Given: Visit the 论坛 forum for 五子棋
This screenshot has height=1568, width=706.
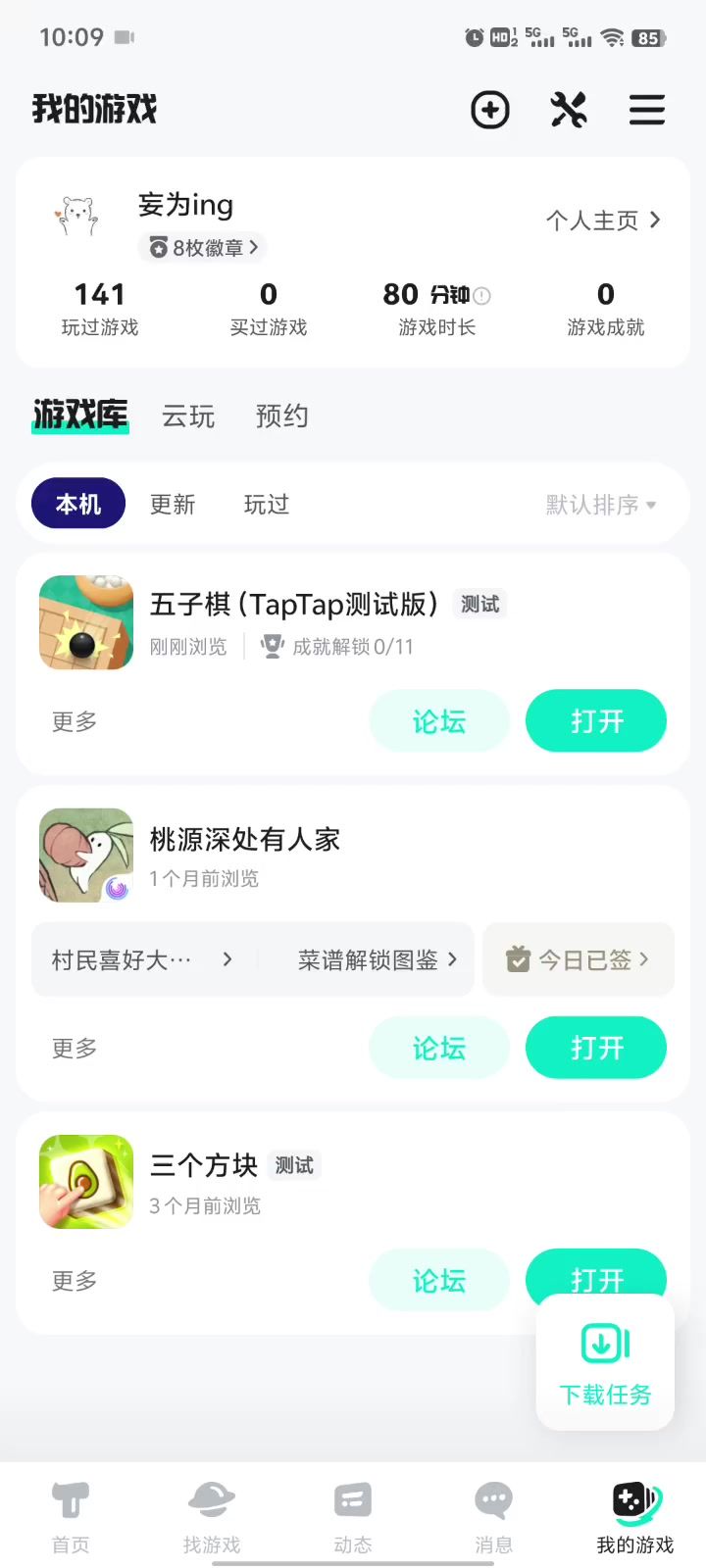Looking at the screenshot, I should click(439, 721).
